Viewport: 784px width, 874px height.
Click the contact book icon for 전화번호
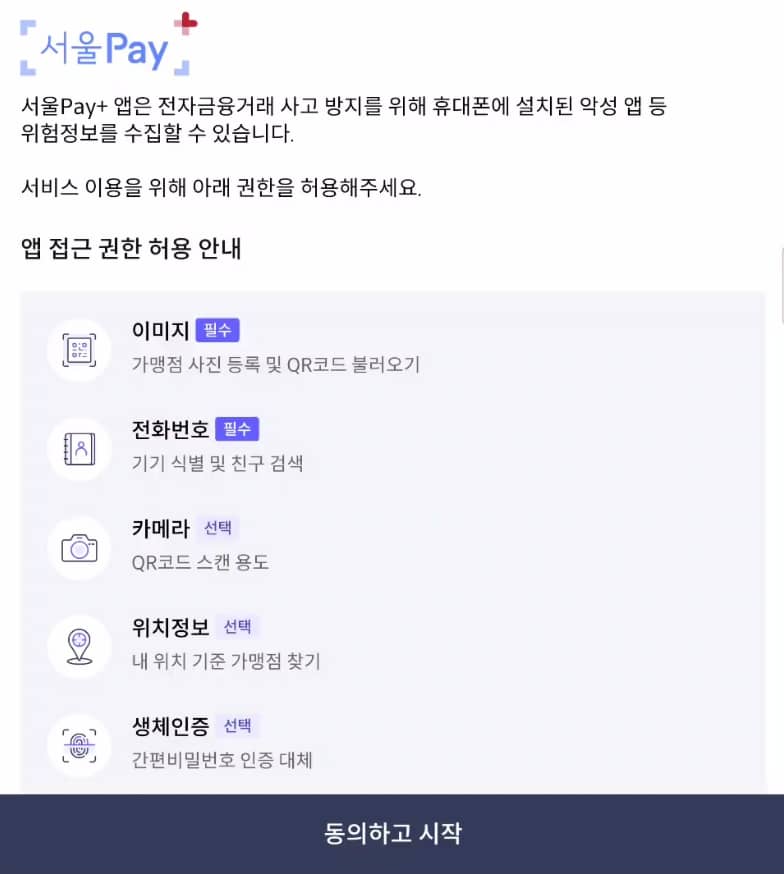79,448
